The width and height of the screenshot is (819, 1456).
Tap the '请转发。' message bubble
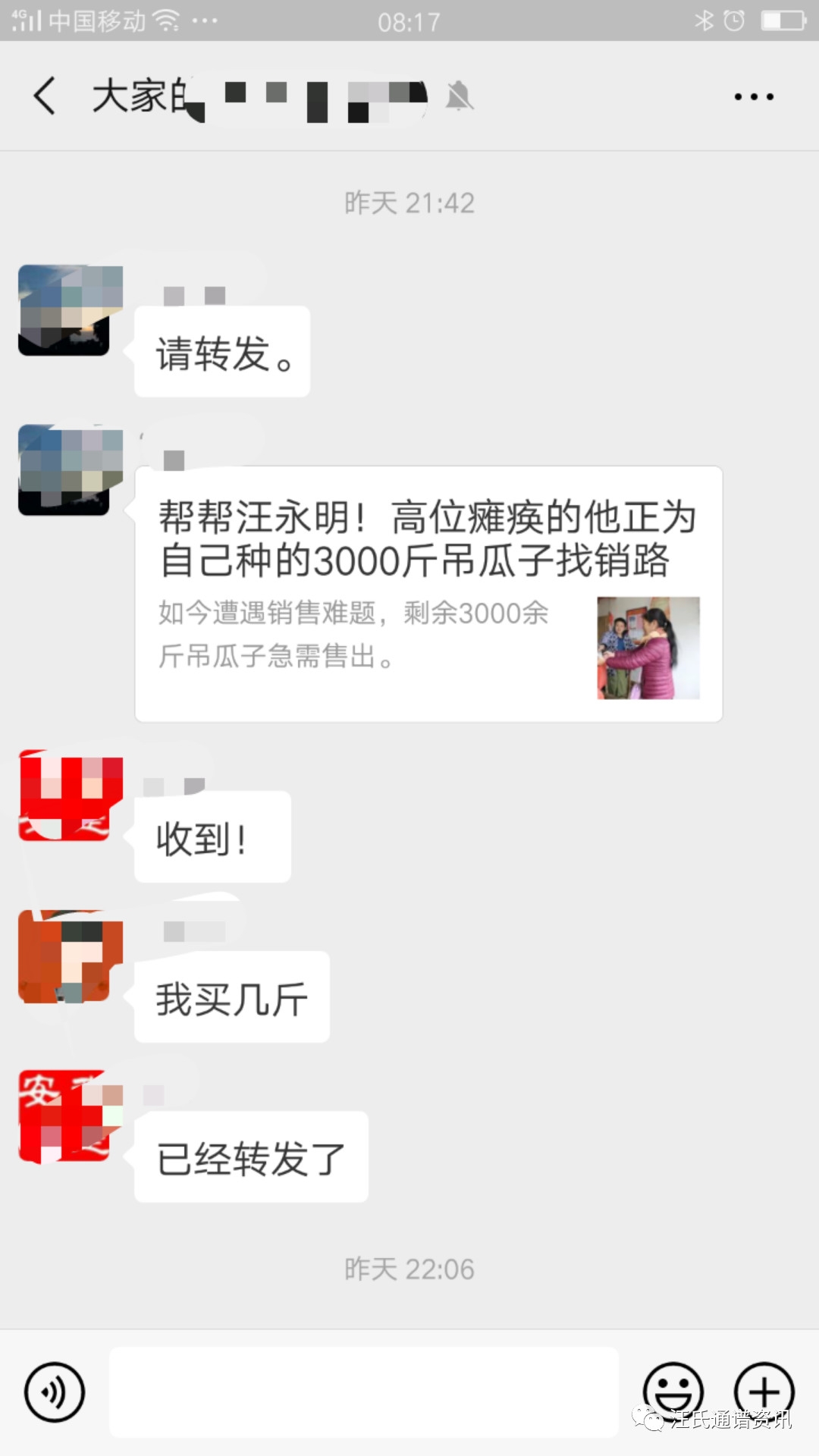click(x=221, y=351)
